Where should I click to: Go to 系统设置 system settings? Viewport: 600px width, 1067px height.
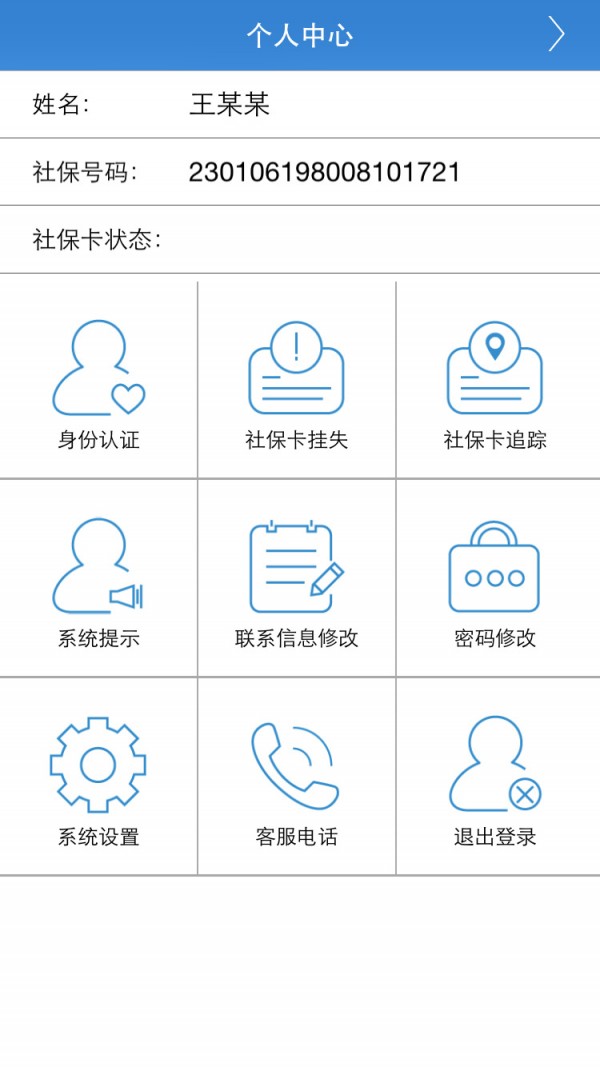click(x=98, y=778)
